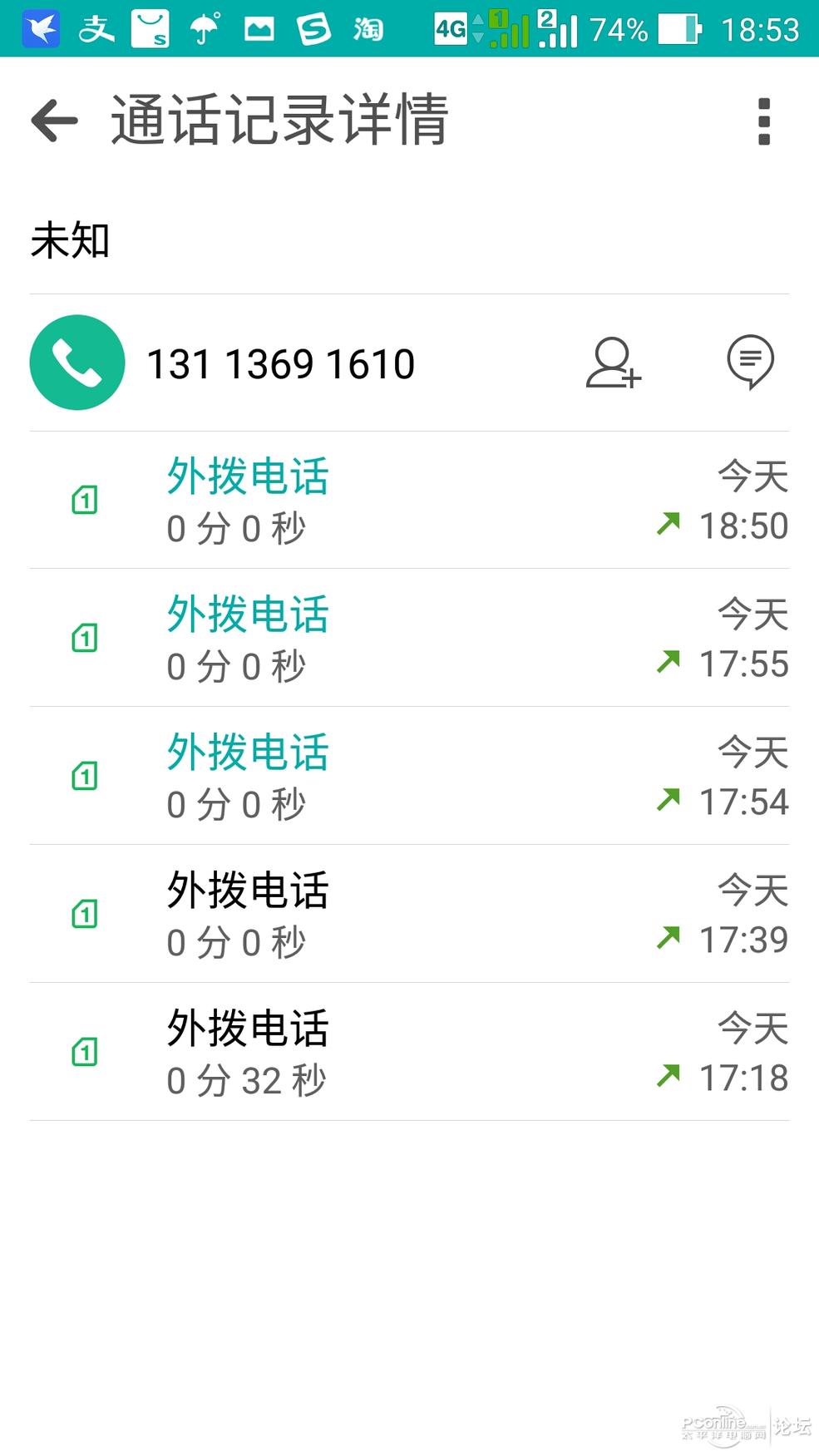Select the outgoing call at 18:50
This screenshot has width=819, height=1456.
coord(409,500)
